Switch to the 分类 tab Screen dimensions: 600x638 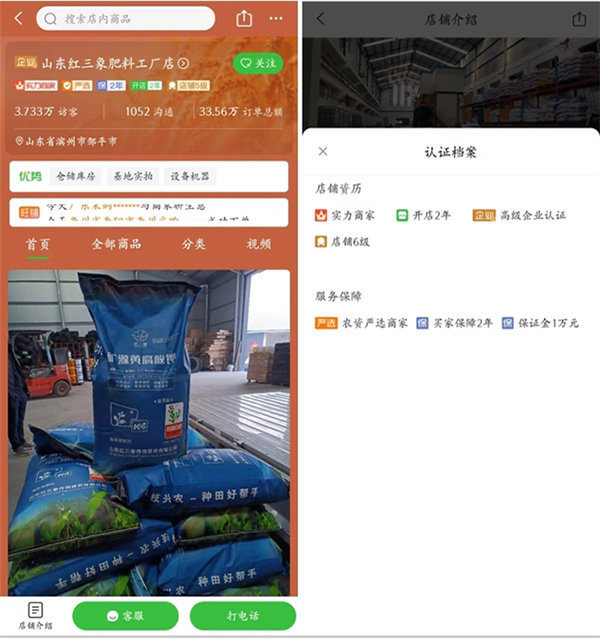[194, 244]
